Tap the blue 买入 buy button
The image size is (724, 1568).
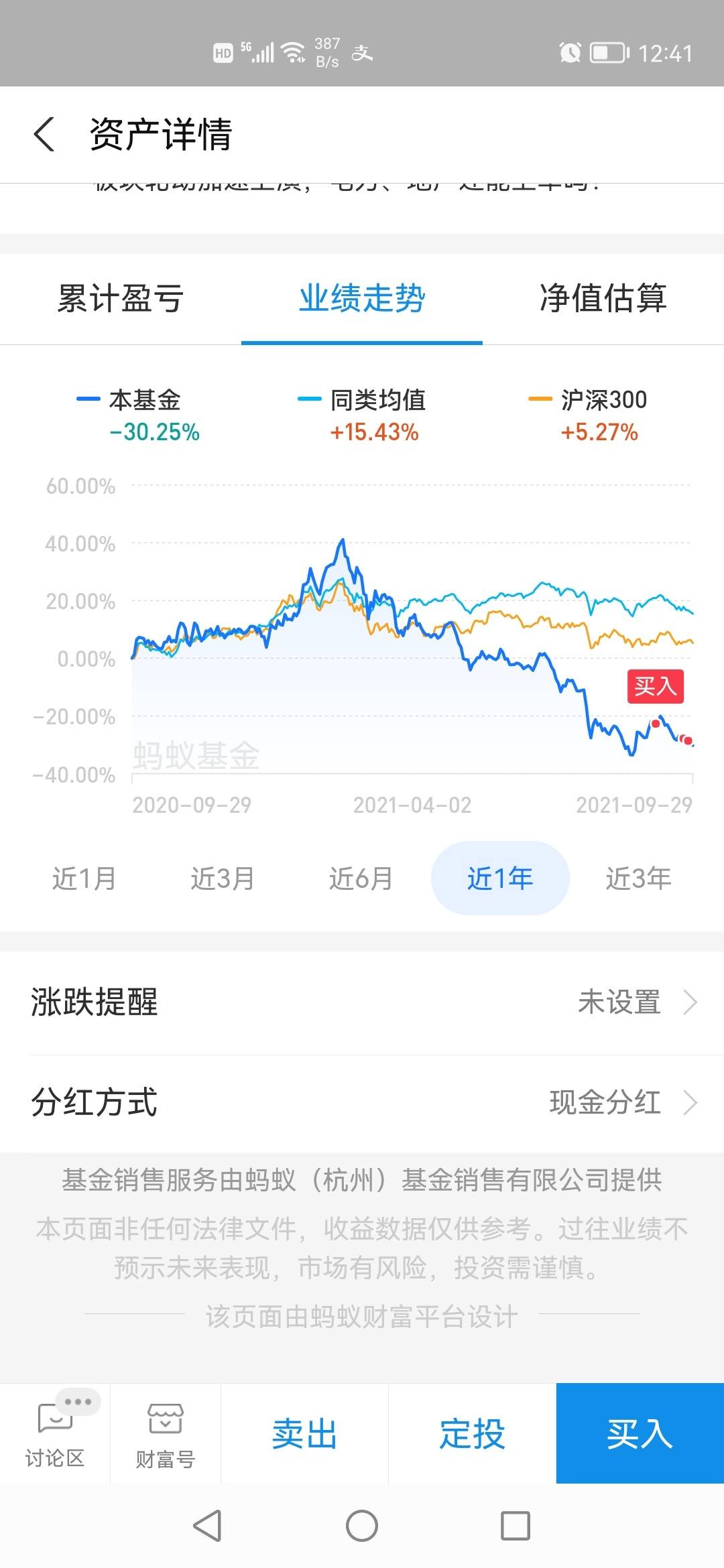coord(640,1433)
